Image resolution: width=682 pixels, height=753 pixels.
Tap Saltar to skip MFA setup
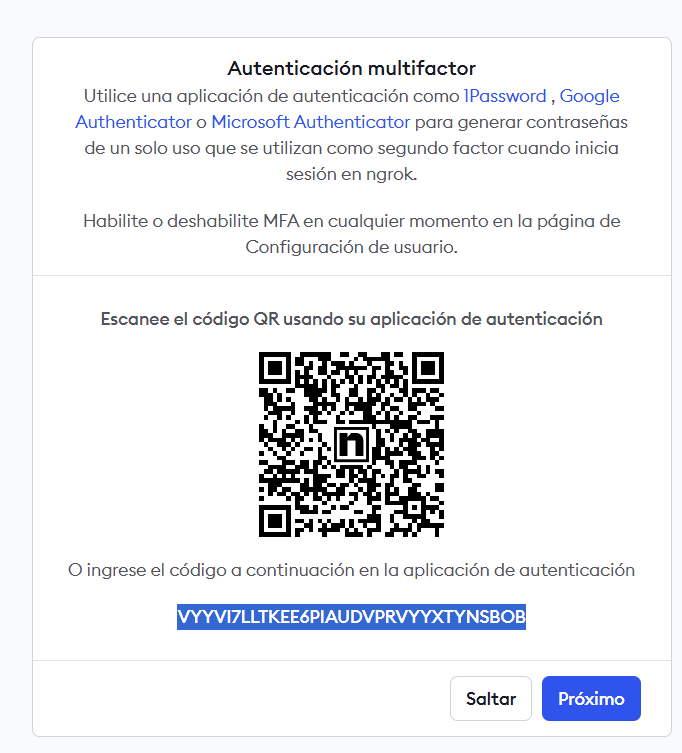point(490,699)
